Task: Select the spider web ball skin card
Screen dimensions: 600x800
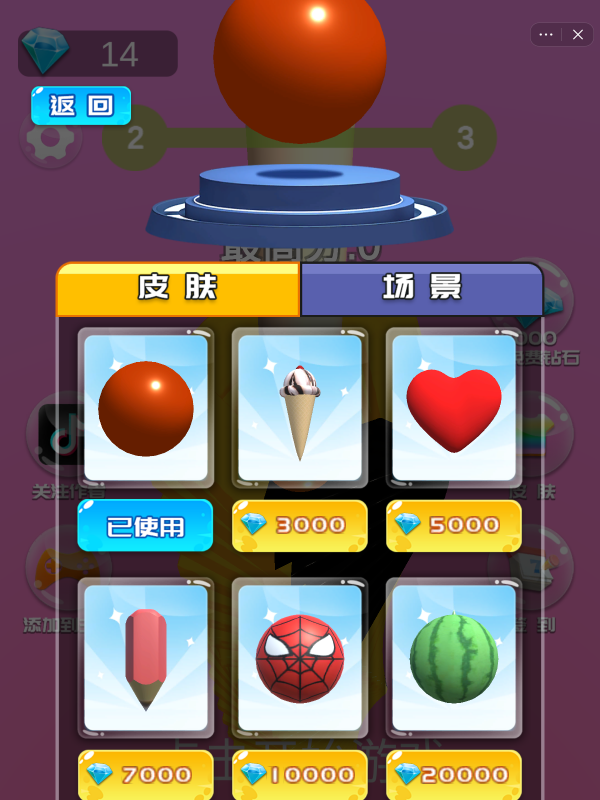Action: (300, 658)
